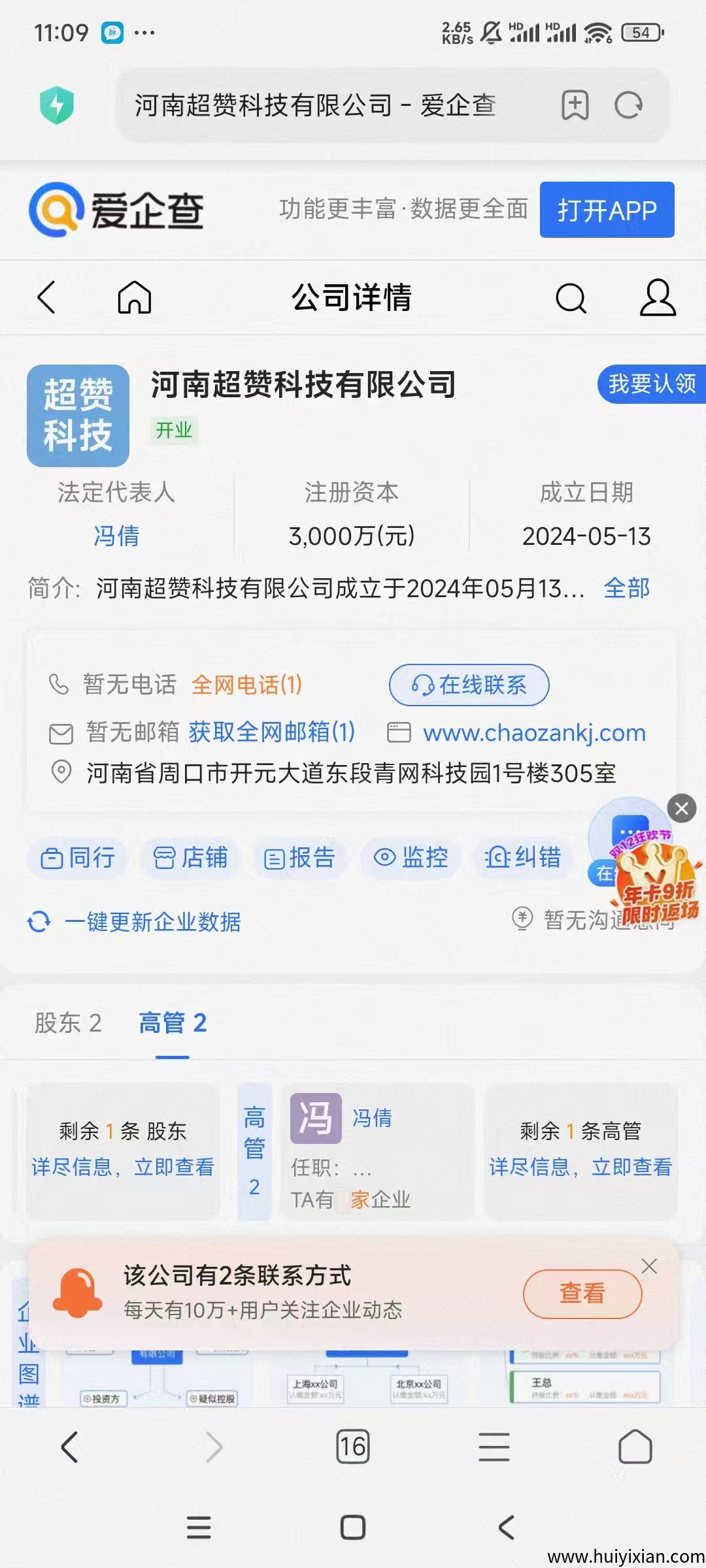Tap the 一键更新企业数据 refresh icon

[39, 923]
